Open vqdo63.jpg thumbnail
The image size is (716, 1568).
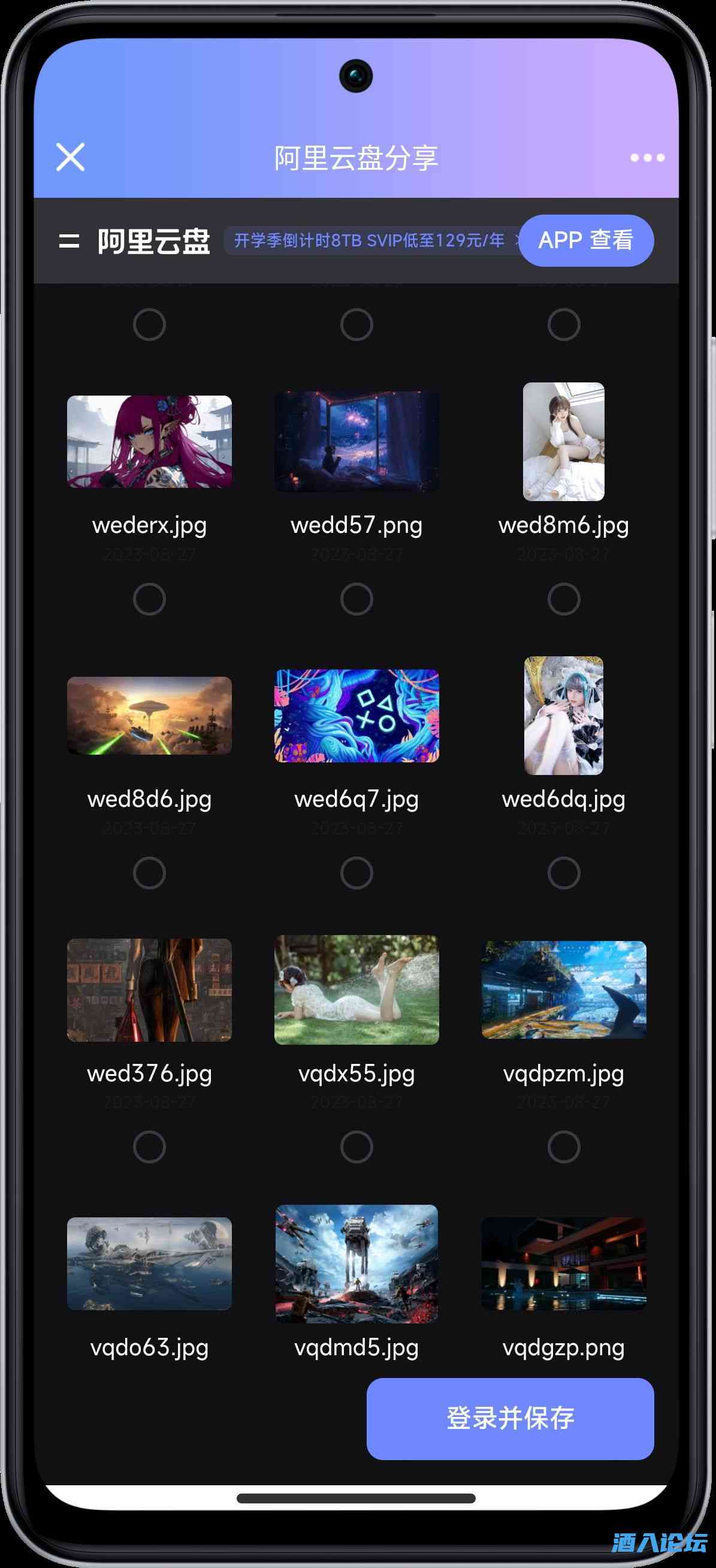[x=149, y=1264]
